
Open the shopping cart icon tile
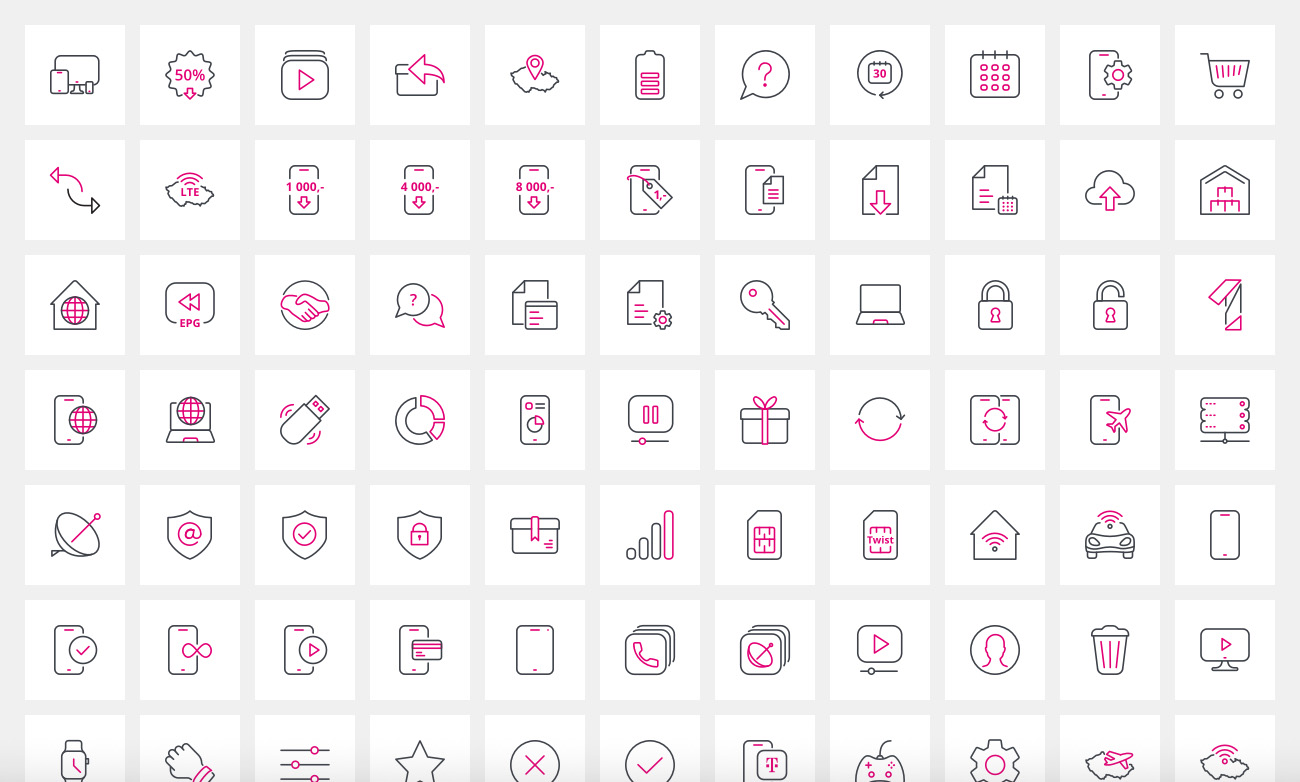(1225, 75)
